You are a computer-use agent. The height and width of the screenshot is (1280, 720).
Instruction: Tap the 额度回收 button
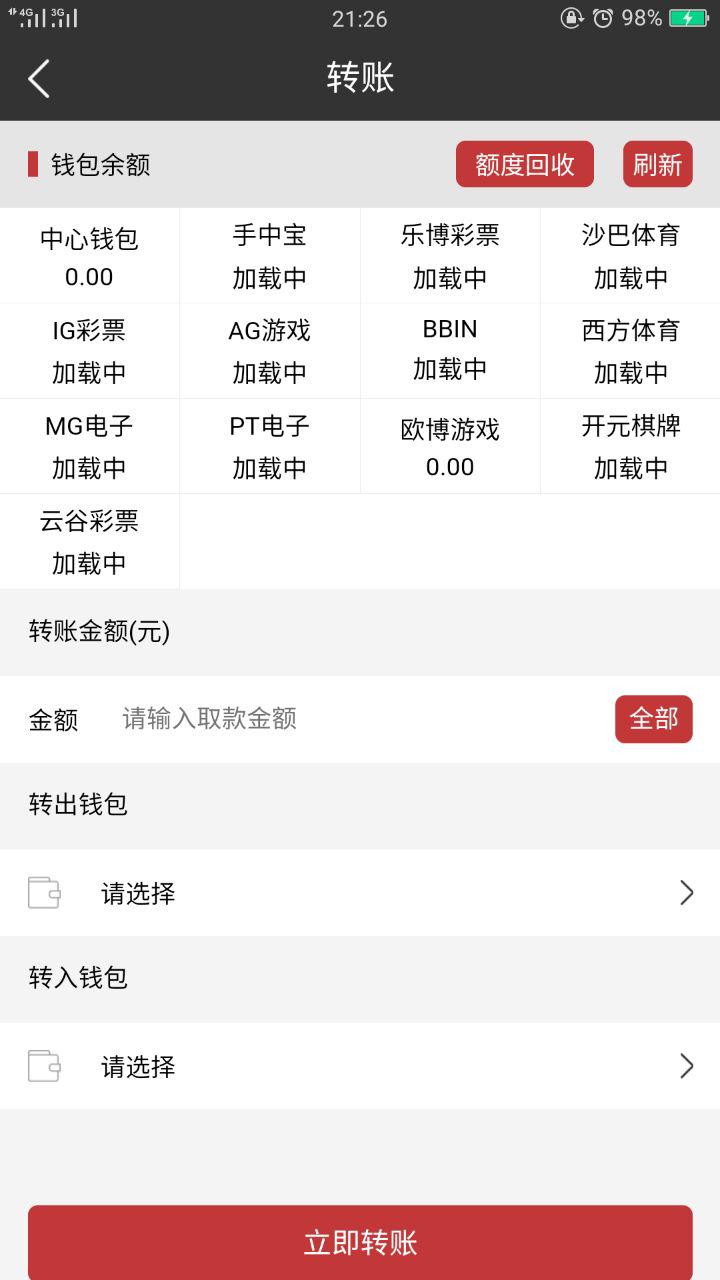coord(524,164)
